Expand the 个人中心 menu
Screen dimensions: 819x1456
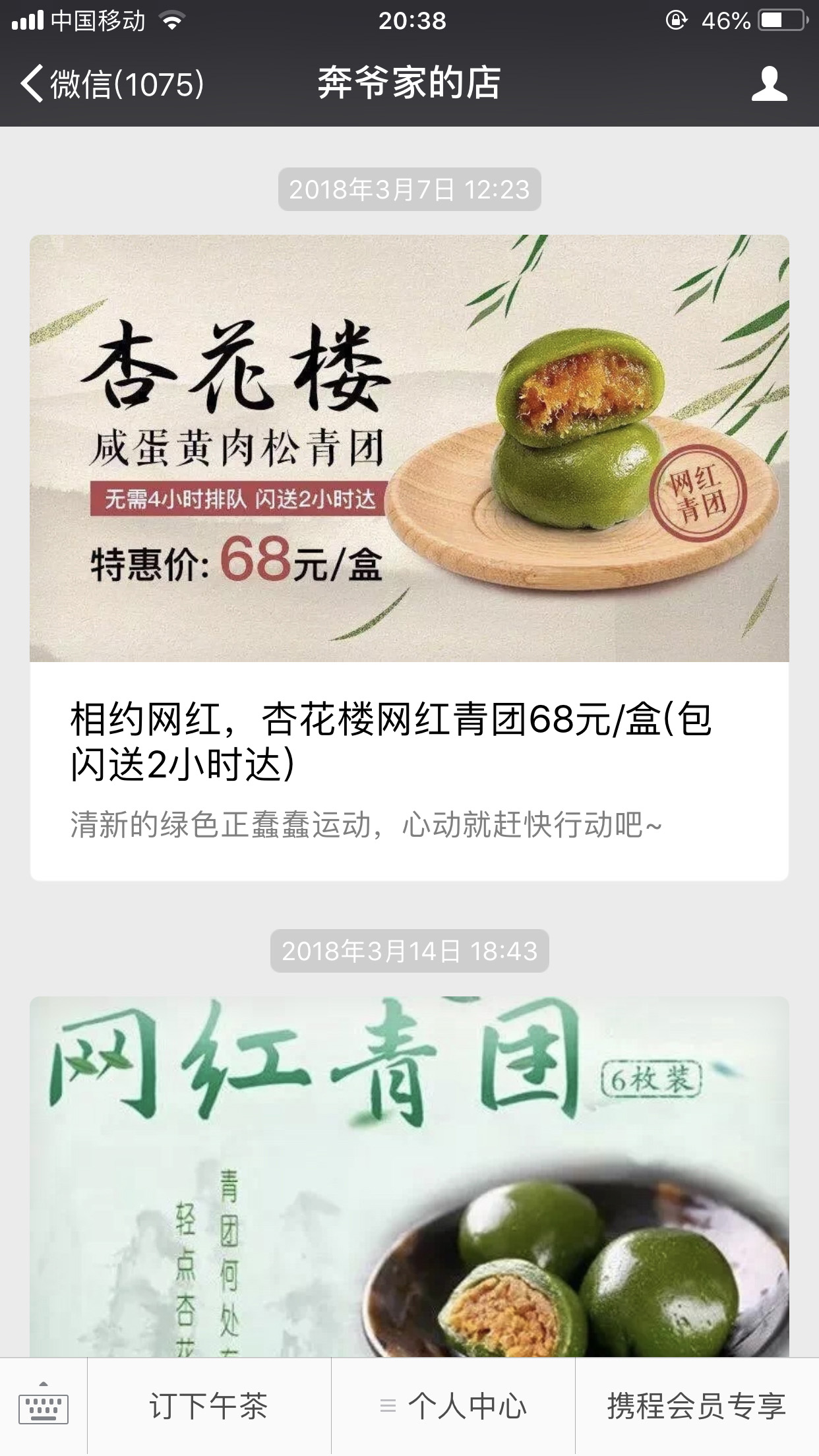tap(453, 1407)
